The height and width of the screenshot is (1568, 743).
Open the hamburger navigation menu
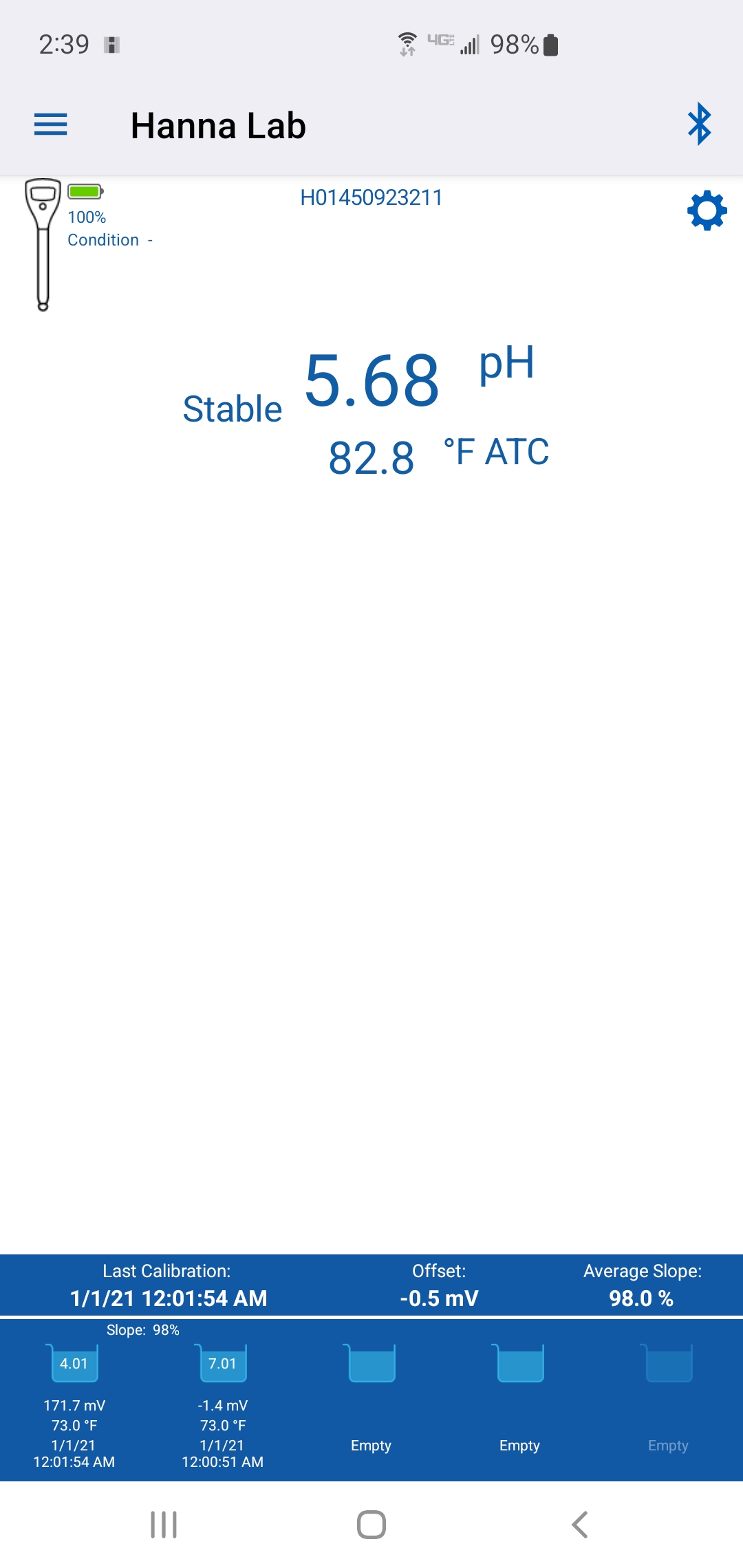[x=50, y=124]
